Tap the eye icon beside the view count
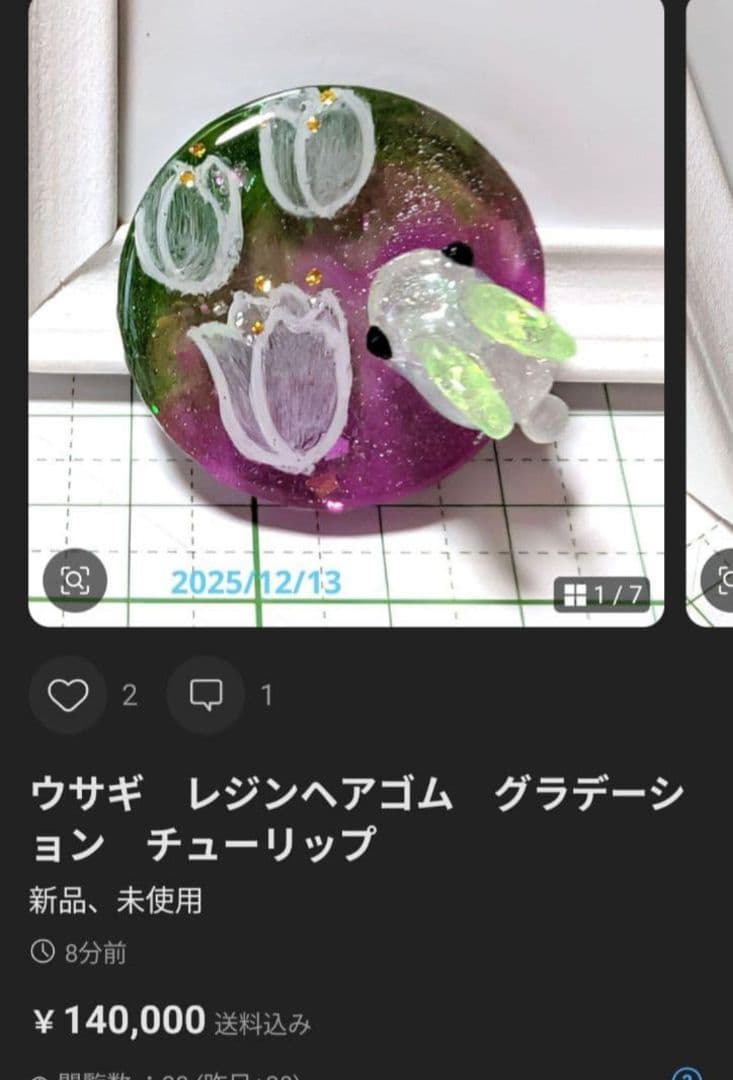Screen dimensions: 733x1080 (x=42, y=1075)
